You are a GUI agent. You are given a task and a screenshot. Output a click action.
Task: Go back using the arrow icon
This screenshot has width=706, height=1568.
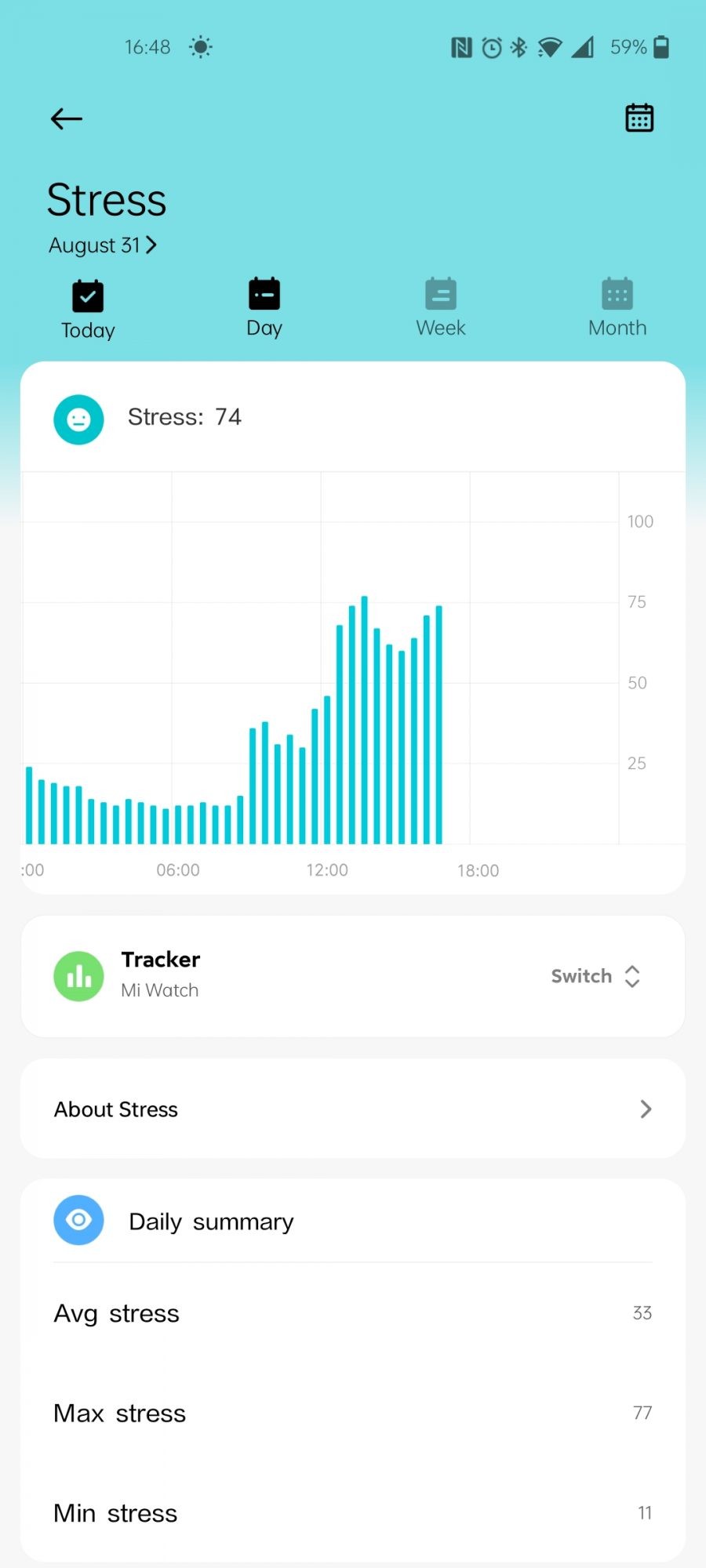point(67,119)
